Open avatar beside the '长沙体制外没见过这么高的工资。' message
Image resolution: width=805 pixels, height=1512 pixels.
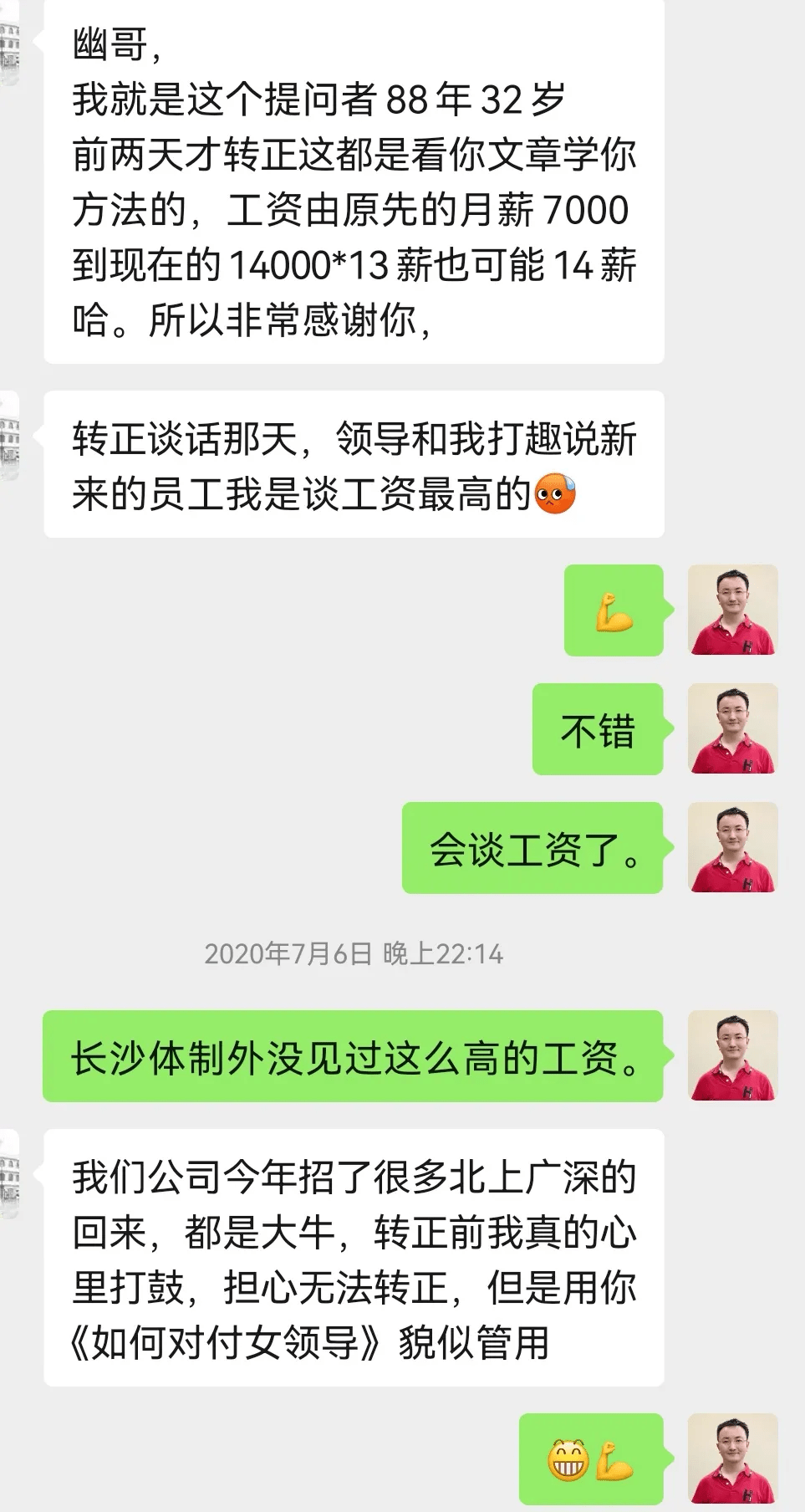[732, 1055]
